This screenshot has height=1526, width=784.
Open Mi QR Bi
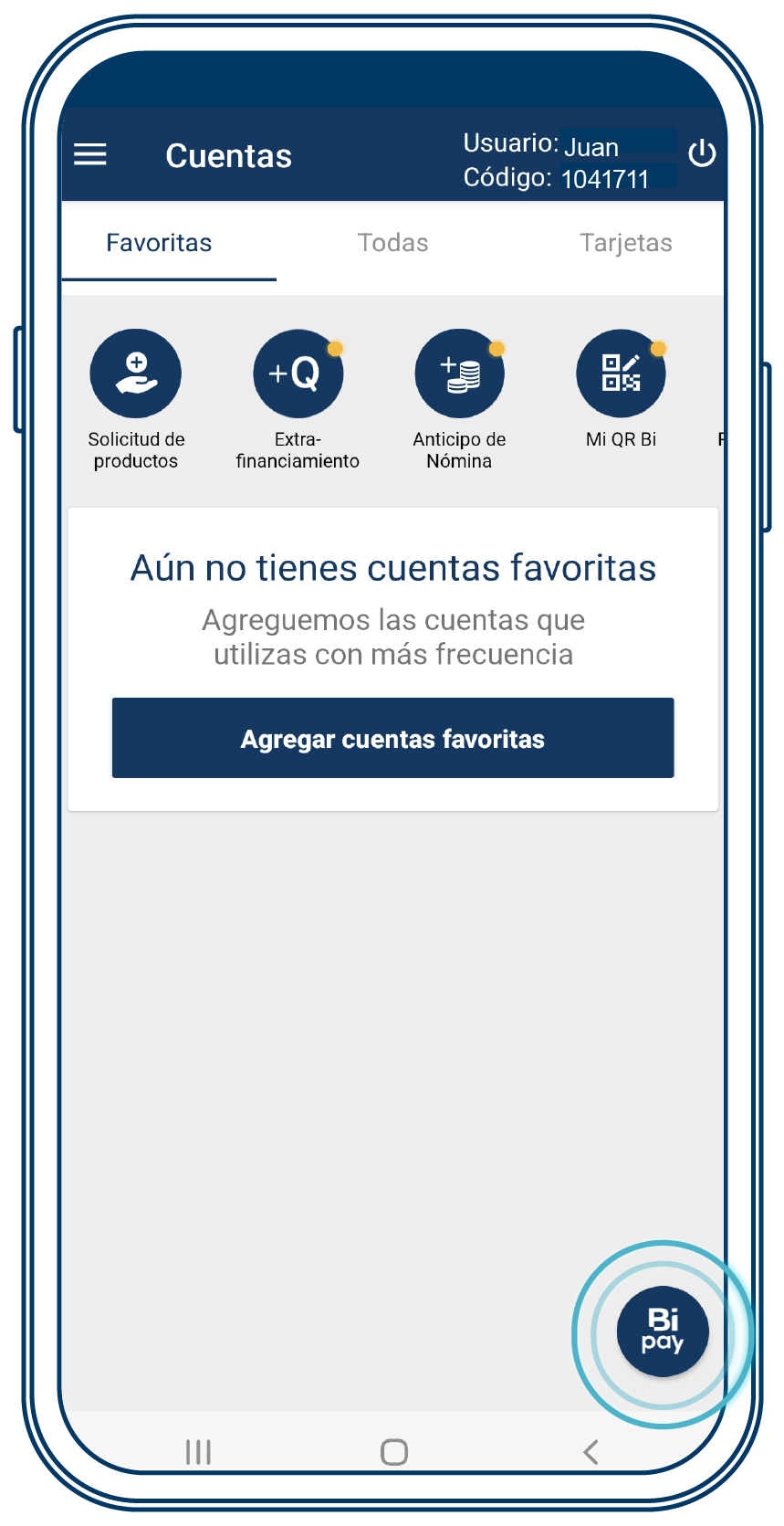point(621,373)
